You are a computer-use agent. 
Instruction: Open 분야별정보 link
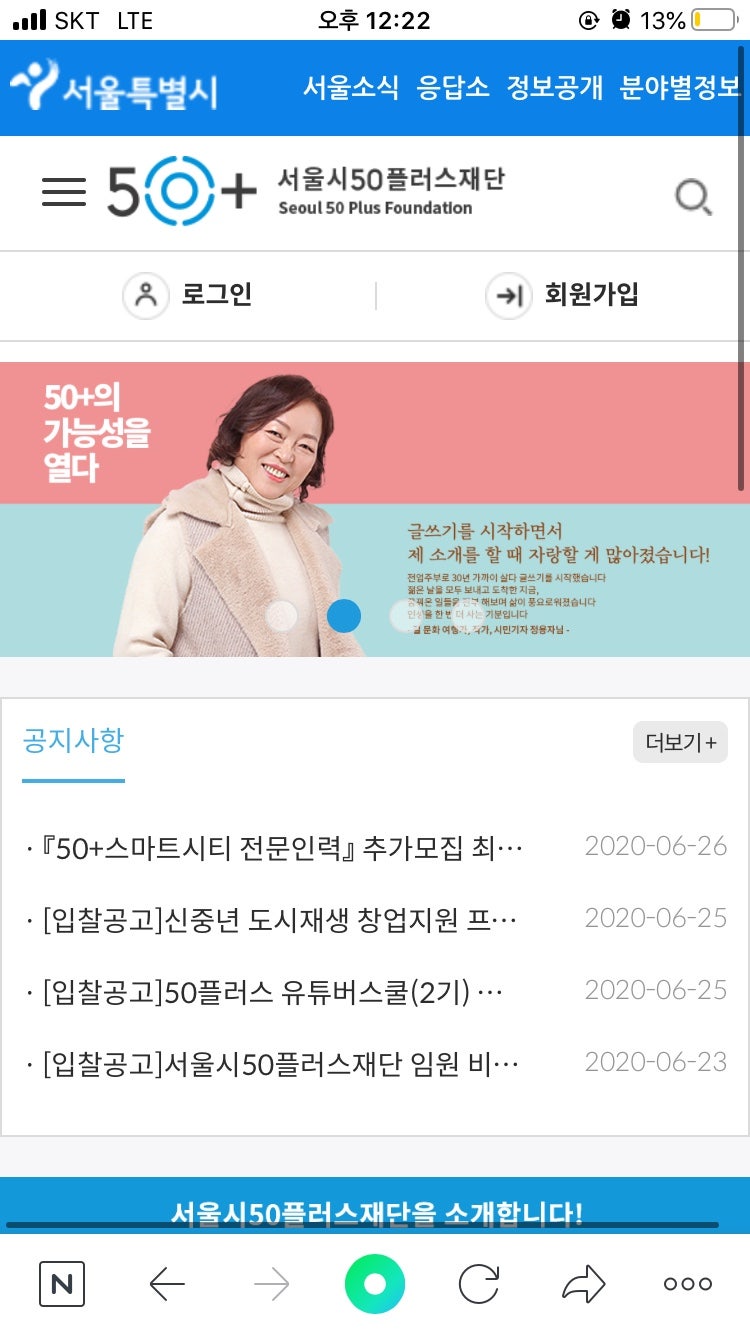[680, 87]
